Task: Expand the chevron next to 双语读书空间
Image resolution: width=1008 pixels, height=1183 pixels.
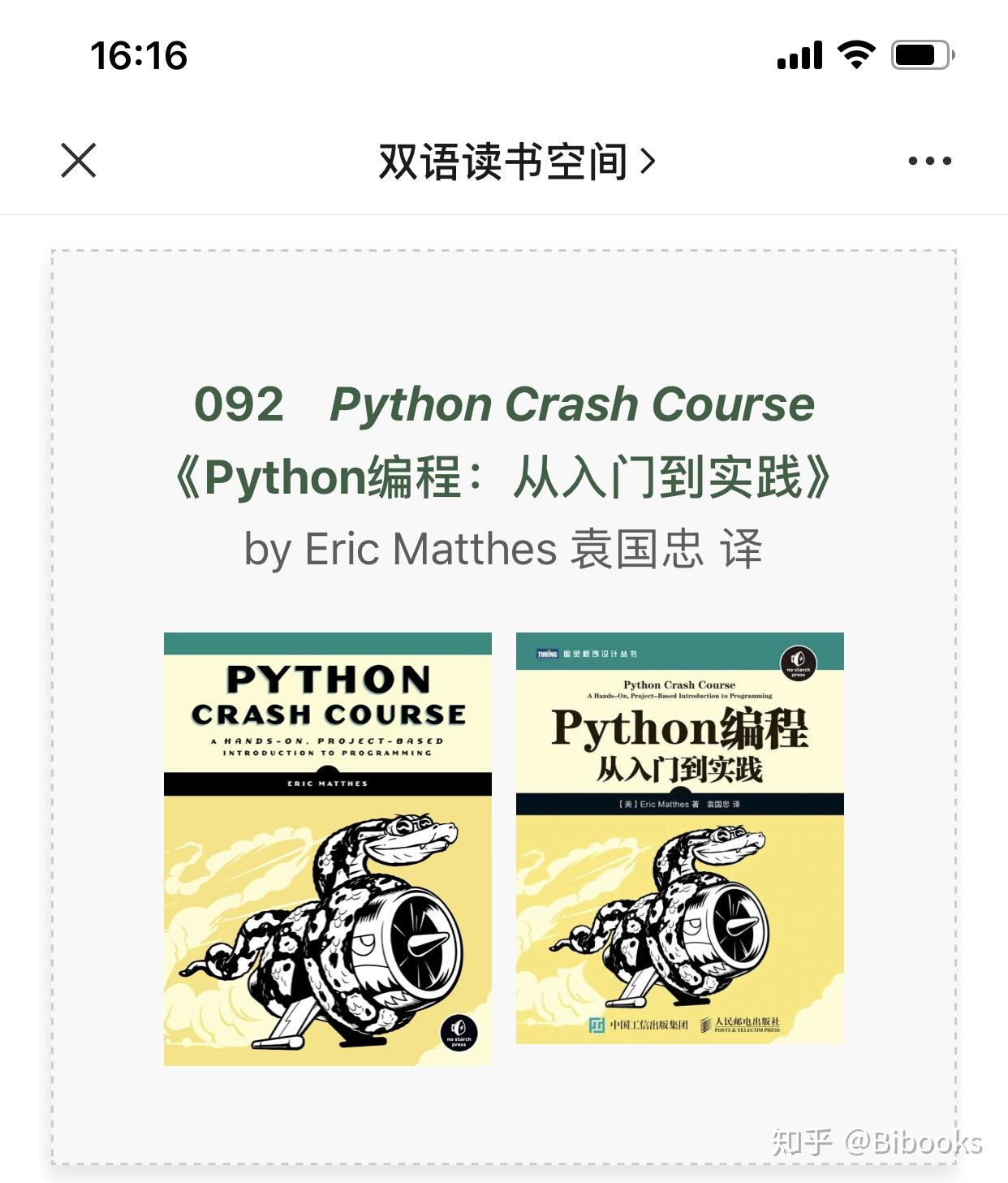Action: coord(646,160)
